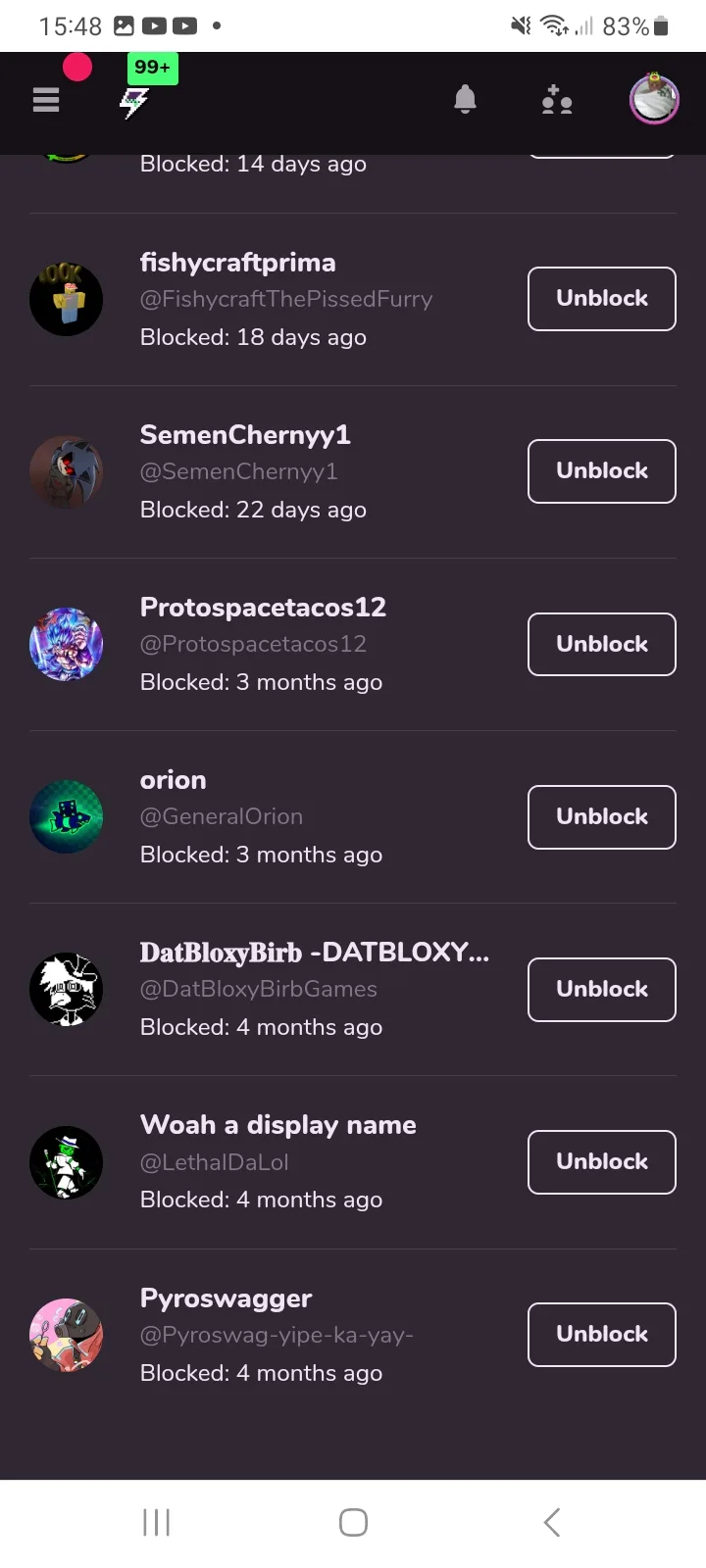The height and width of the screenshot is (1568, 706).
Task: Unblock SemenChernyy1
Action: (601, 471)
